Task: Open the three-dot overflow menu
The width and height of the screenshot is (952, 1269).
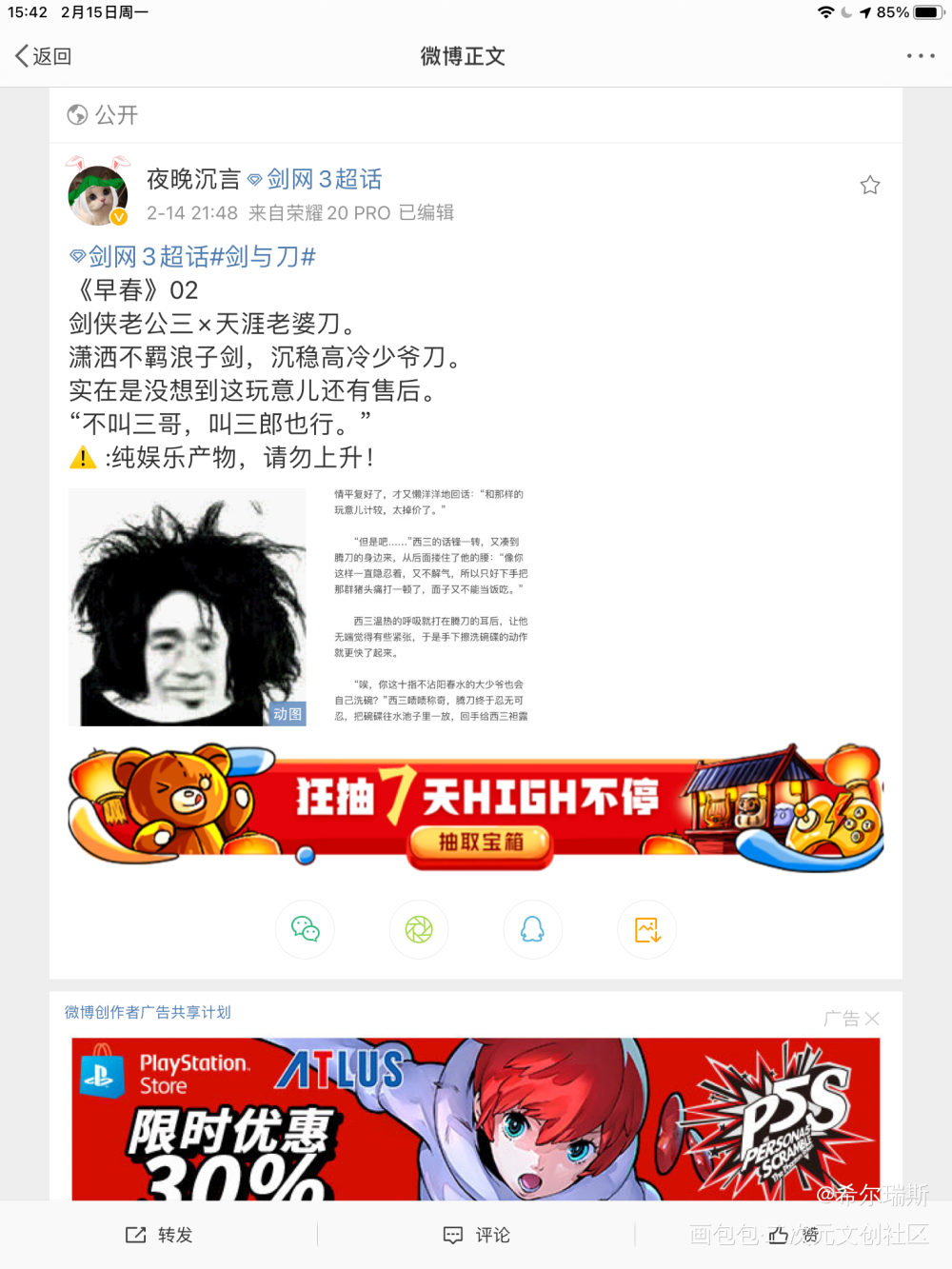Action: (x=920, y=56)
